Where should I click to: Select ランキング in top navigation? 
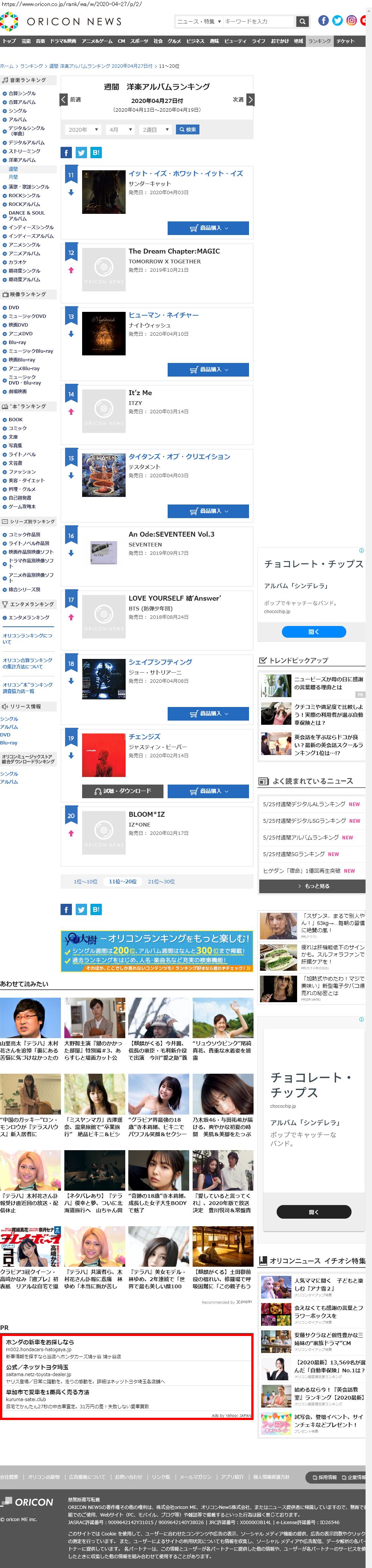tap(319, 41)
